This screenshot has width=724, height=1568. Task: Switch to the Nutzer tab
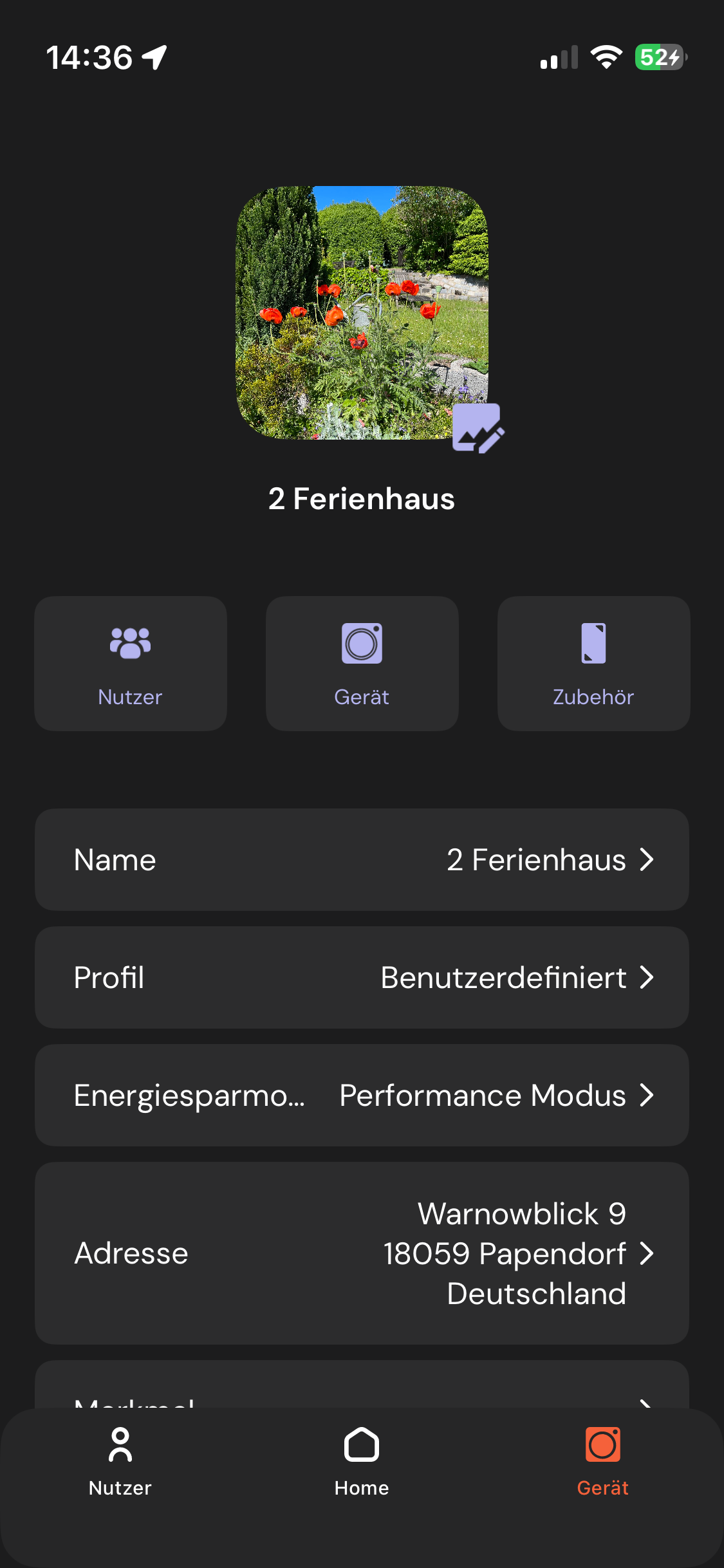tap(120, 1468)
